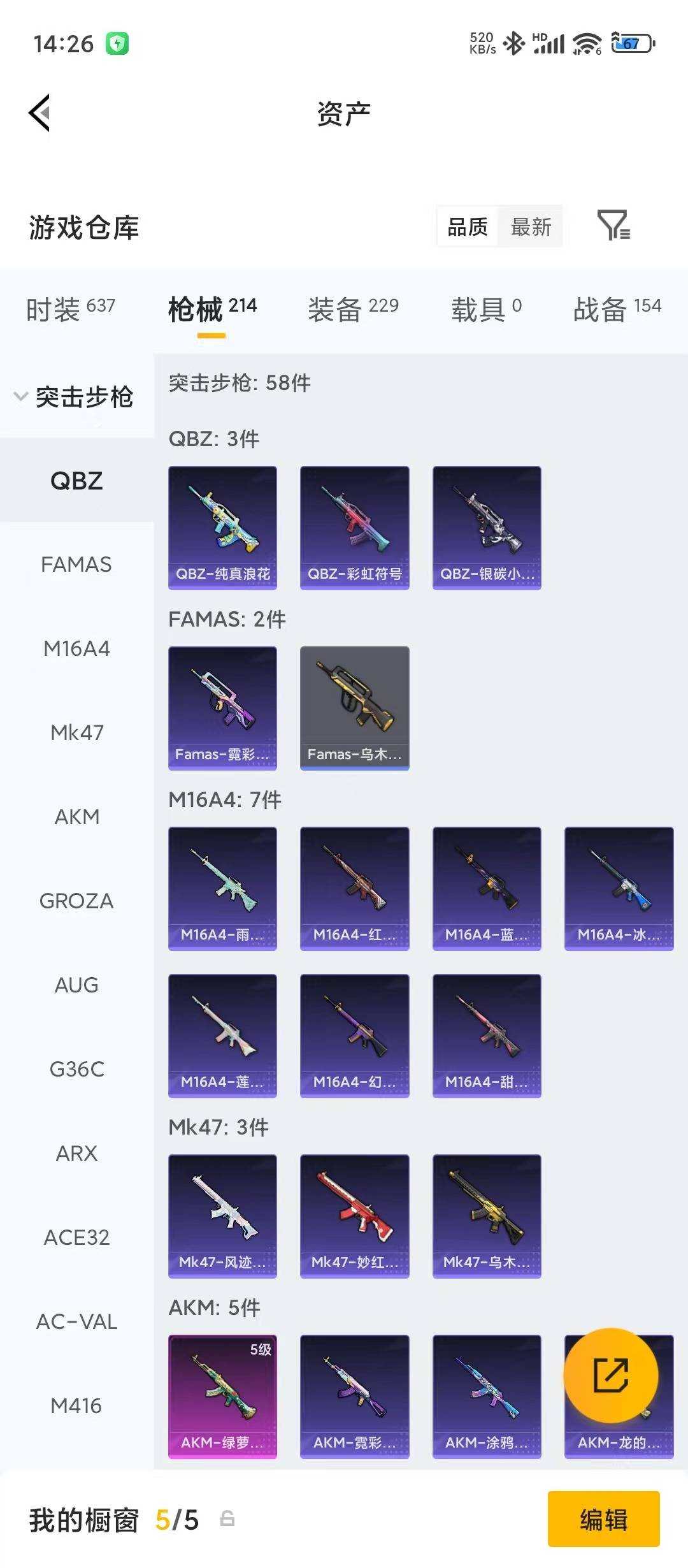
Task: Open the QBZ-彩虹符号 skin
Action: (354, 528)
